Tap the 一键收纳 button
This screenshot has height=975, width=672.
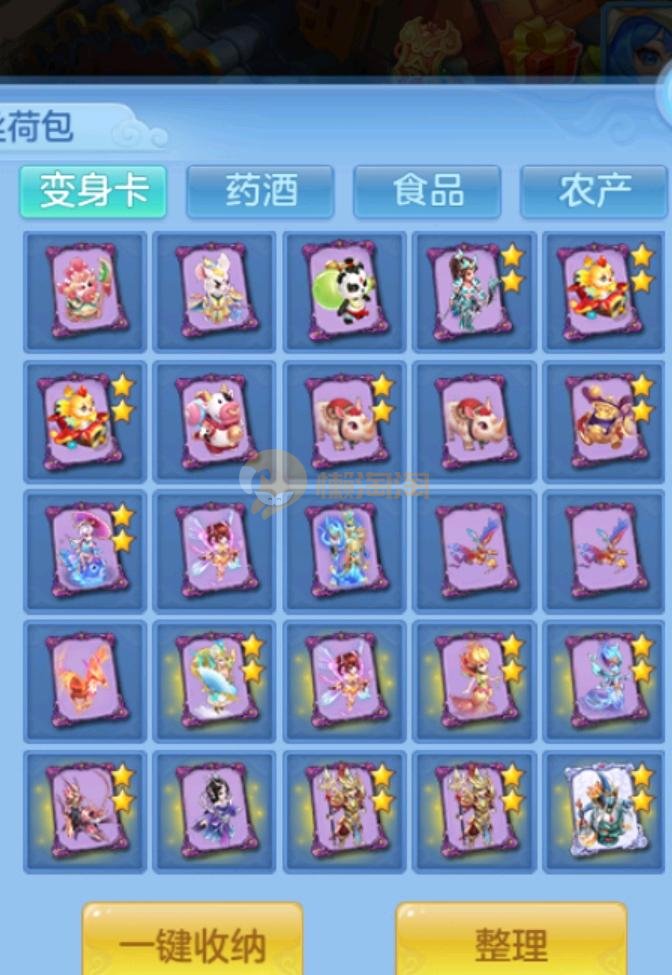(192, 943)
